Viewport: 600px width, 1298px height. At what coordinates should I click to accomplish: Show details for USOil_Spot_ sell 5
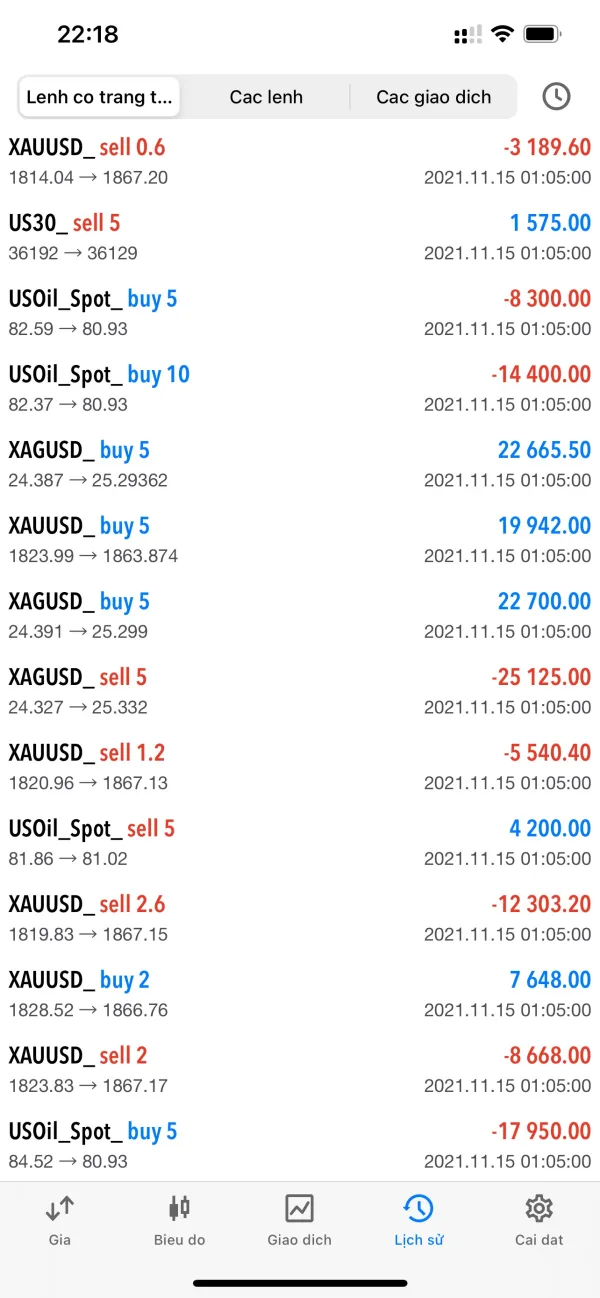click(x=300, y=843)
